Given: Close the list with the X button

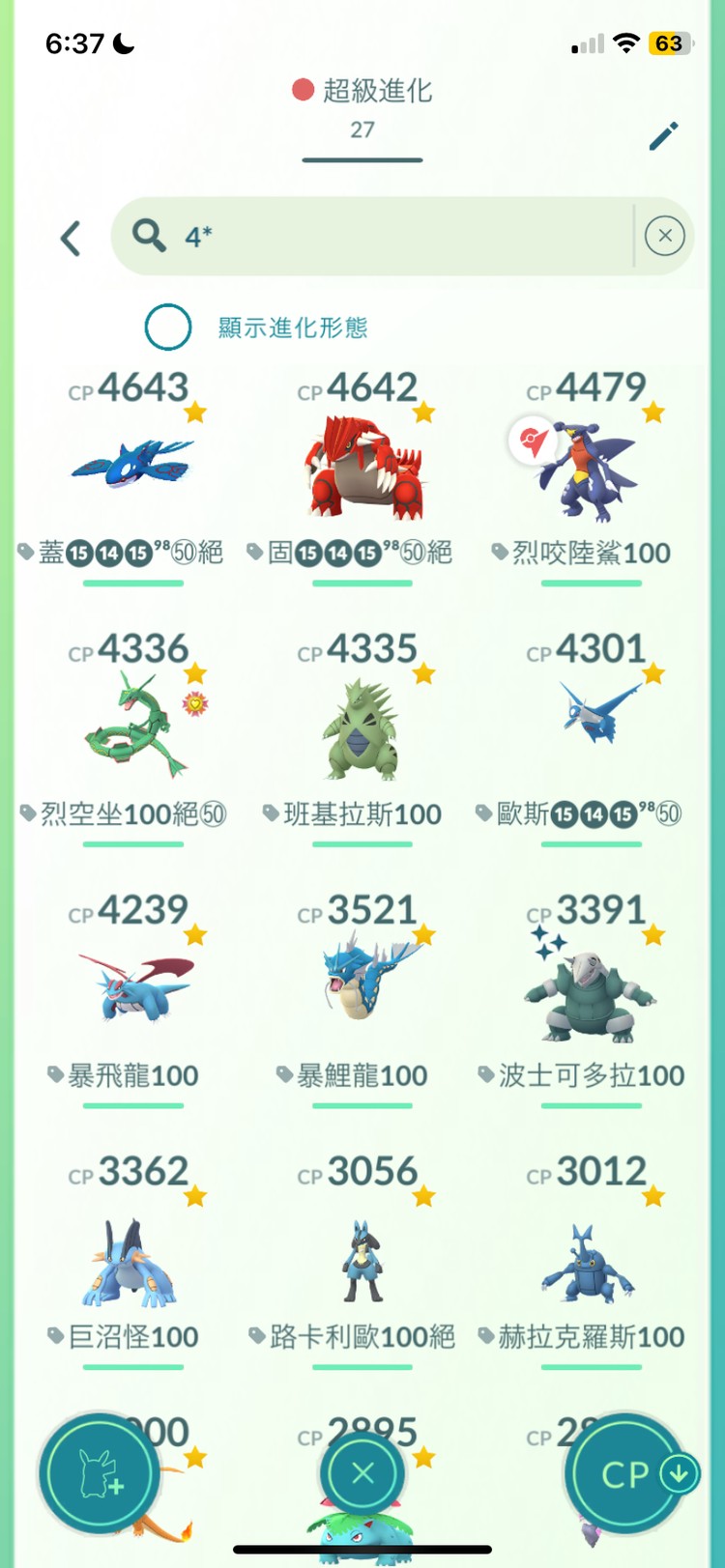Looking at the screenshot, I should tap(362, 1473).
